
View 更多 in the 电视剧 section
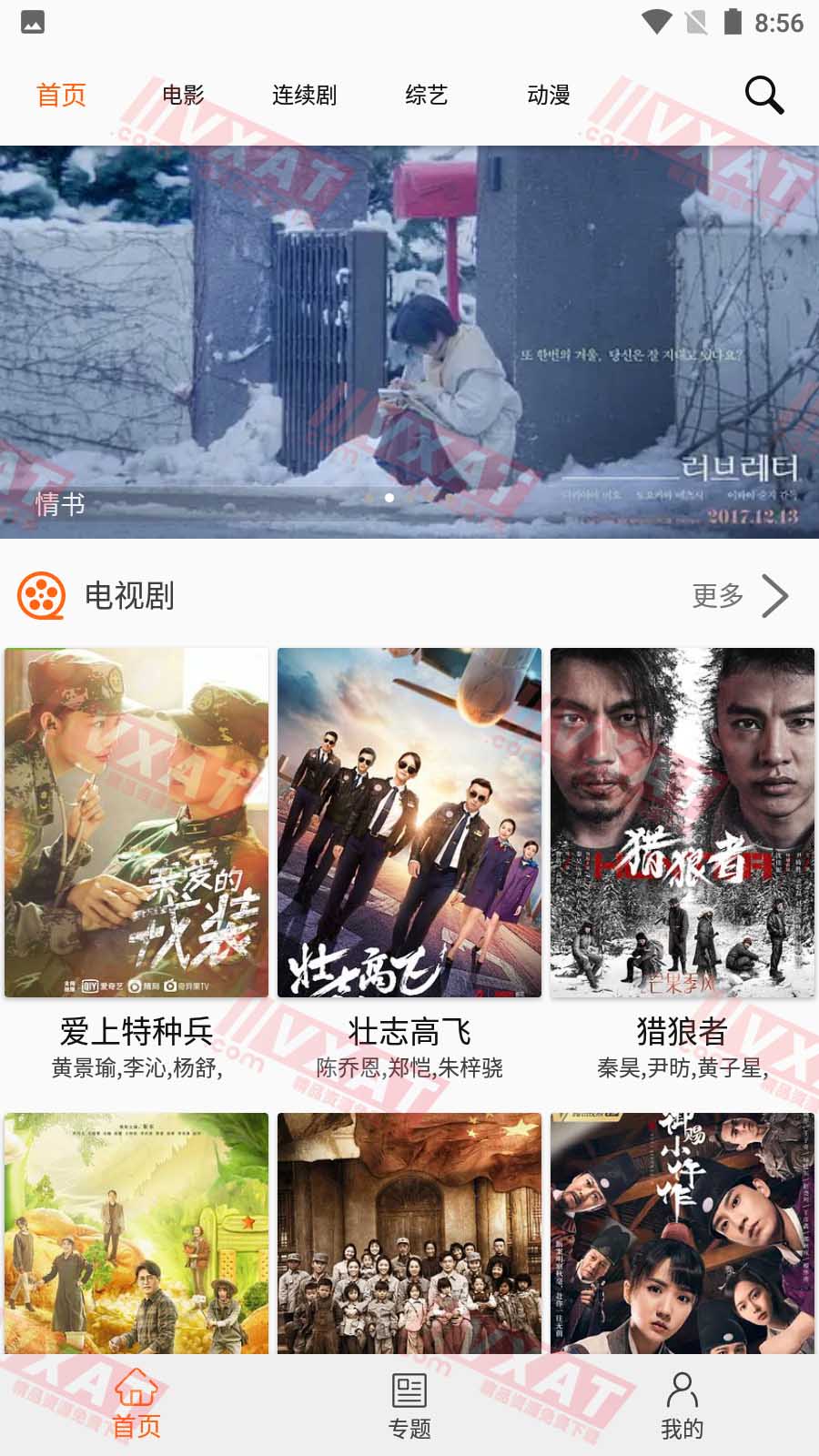(x=739, y=596)
